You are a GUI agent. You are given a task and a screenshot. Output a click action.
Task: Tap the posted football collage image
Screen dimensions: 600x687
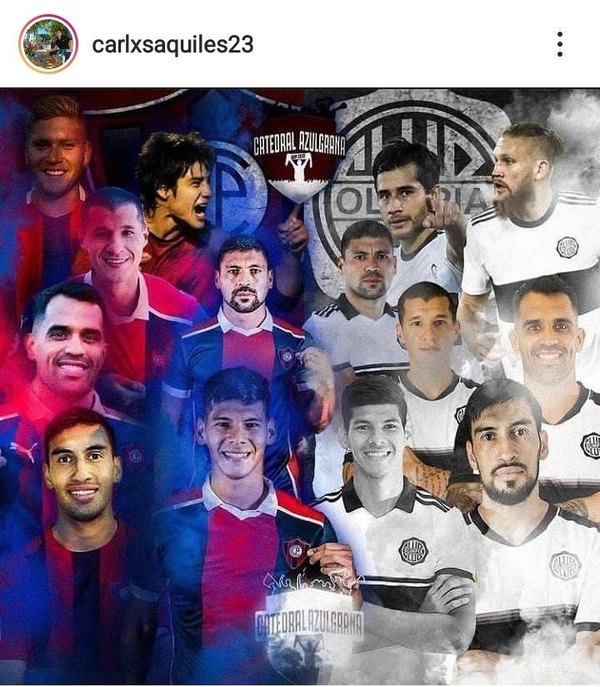(x=300, y=385)
